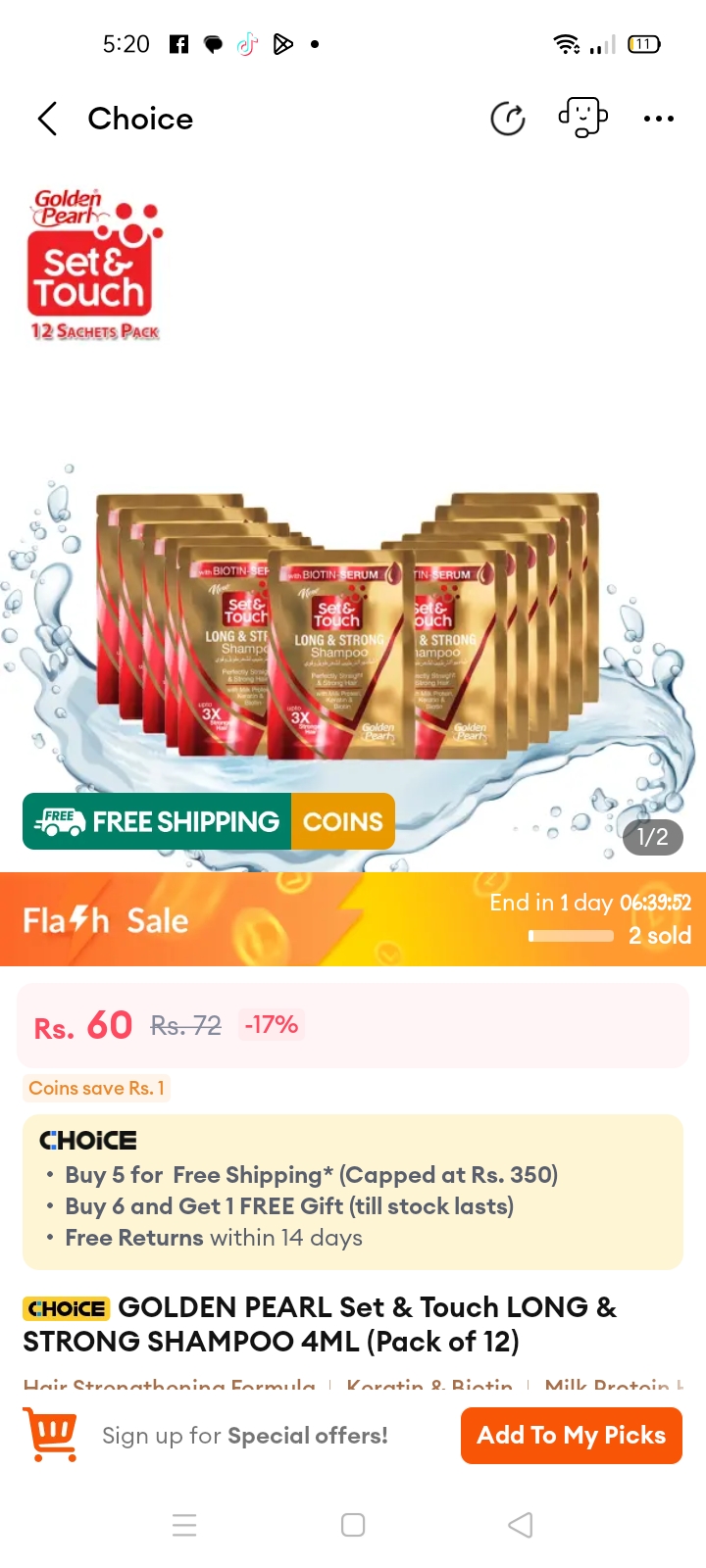Tap the system back button
Image resolution: width=706 pixels, height=1568 pixels.
tap(521, 1525)
